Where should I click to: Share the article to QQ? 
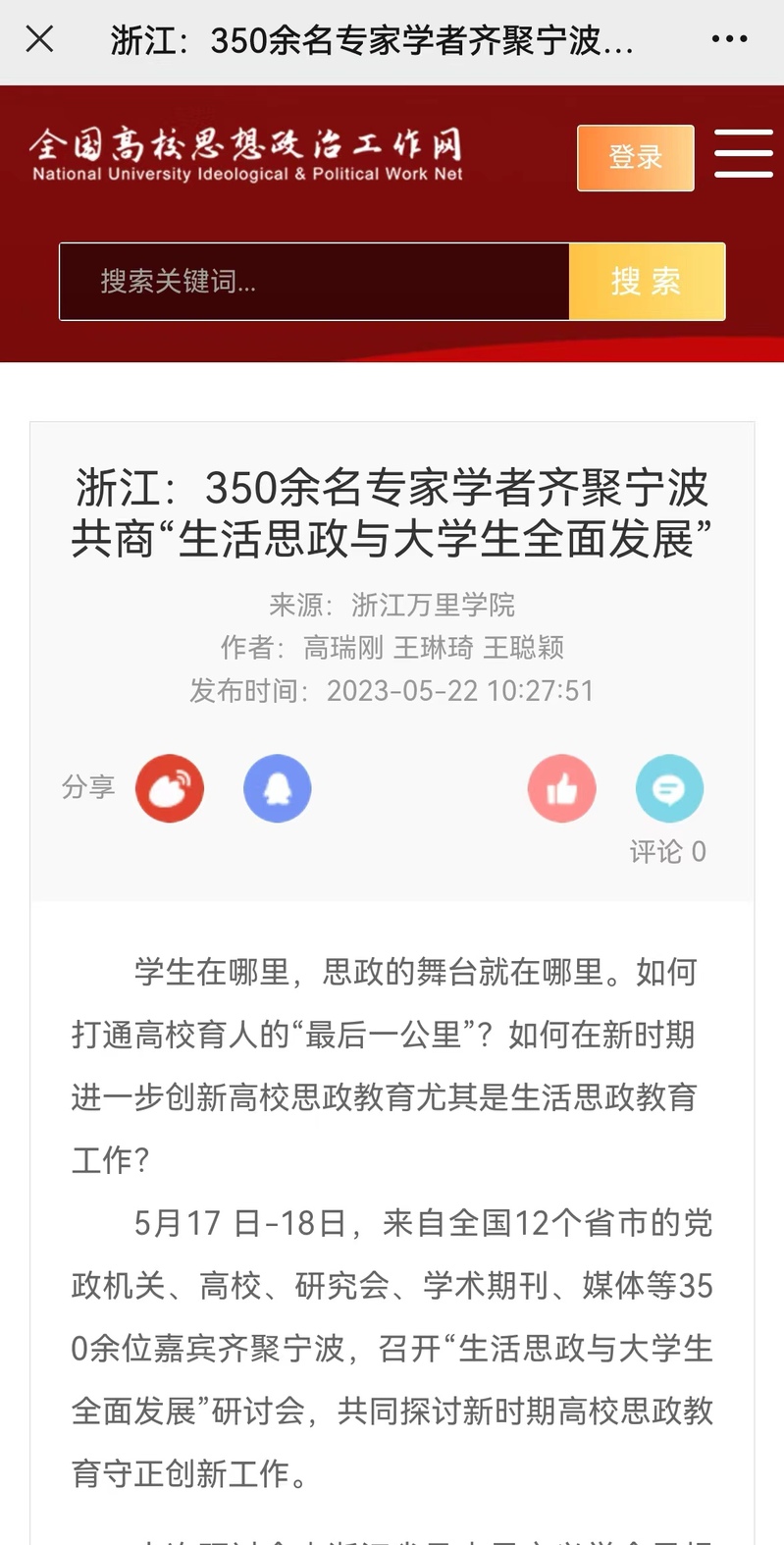tap(277, 788)
